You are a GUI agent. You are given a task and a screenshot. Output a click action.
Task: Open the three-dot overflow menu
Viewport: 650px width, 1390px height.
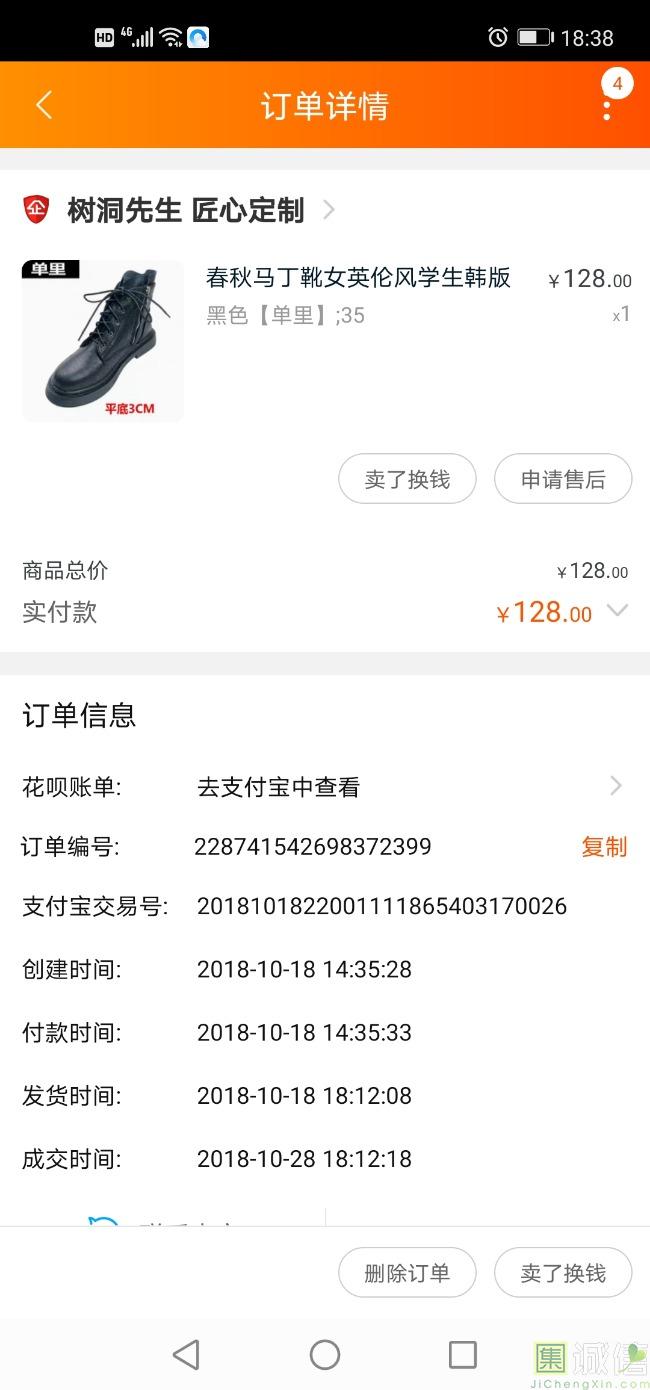(606, 106)
